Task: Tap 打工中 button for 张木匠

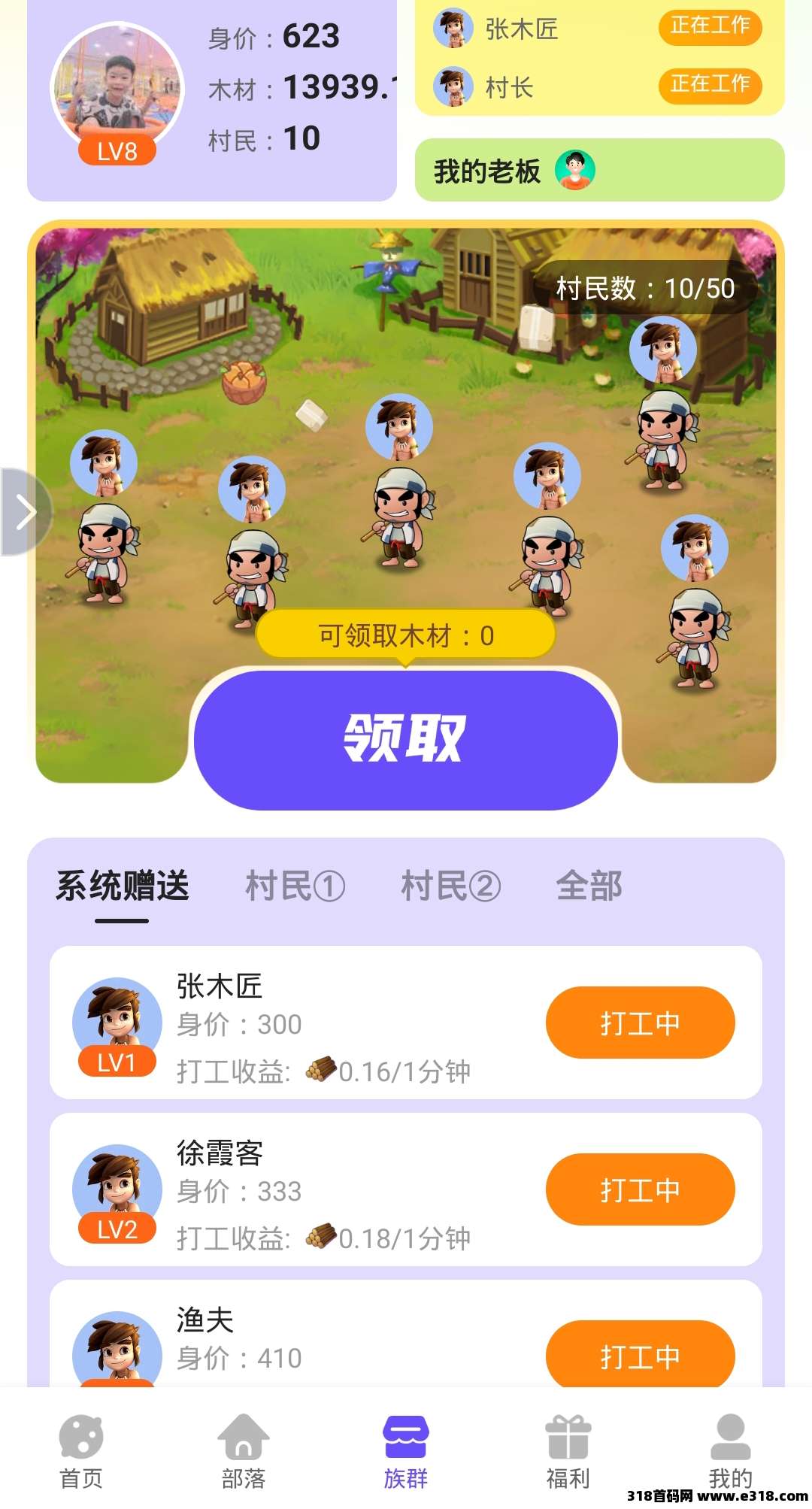Action: click(640, 1023)
